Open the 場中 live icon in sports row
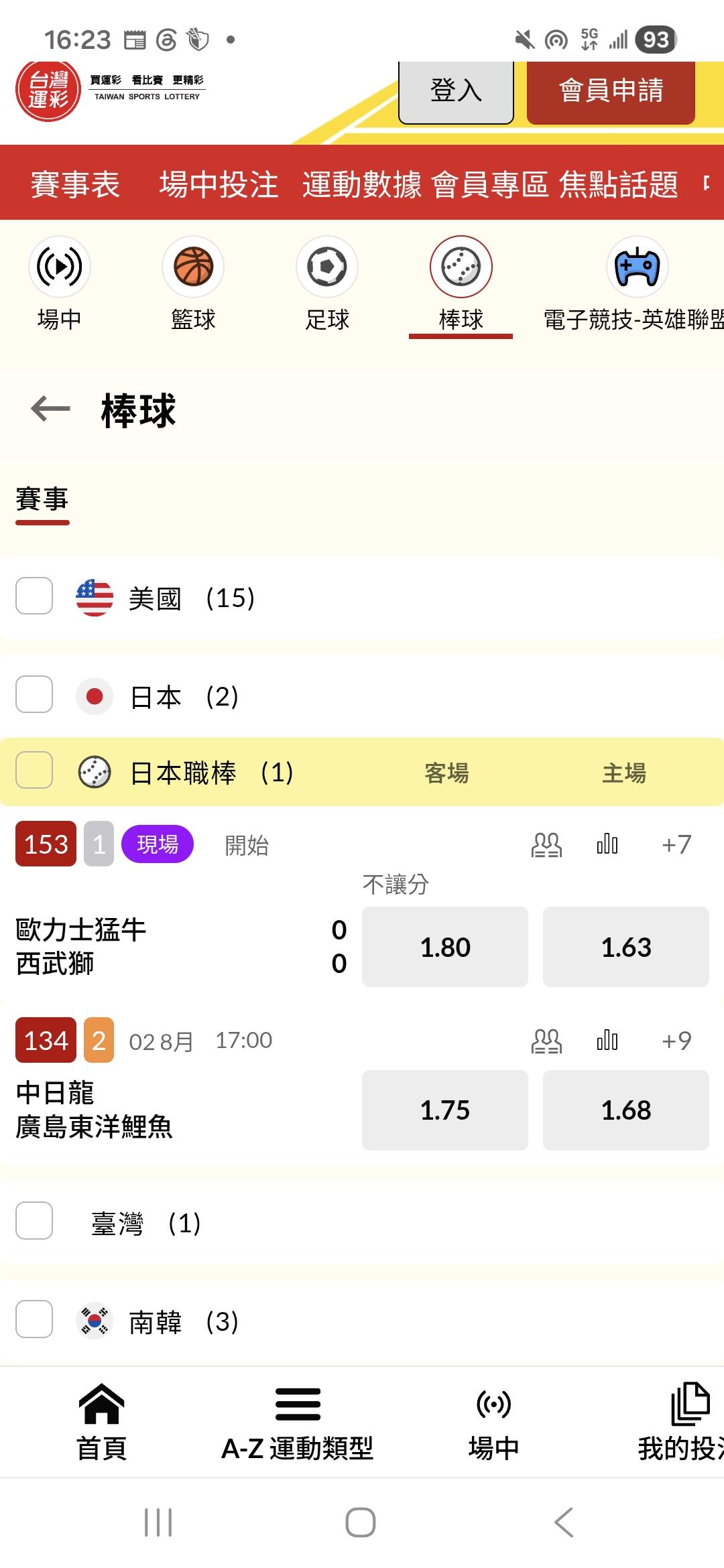This screenshot has width=724, height=1568. tap(59, 283)
